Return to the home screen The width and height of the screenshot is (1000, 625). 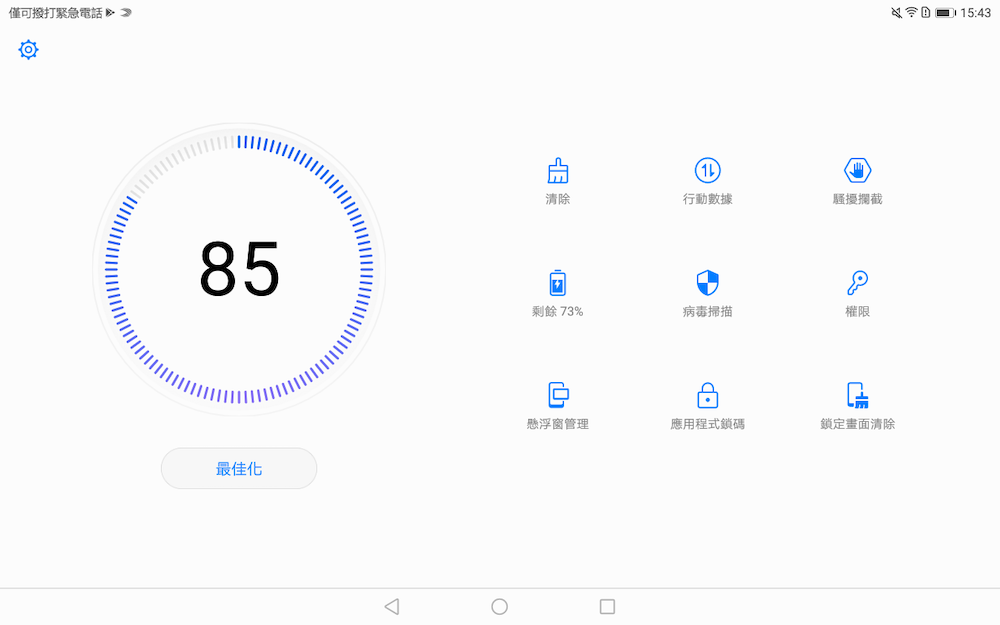500,607
